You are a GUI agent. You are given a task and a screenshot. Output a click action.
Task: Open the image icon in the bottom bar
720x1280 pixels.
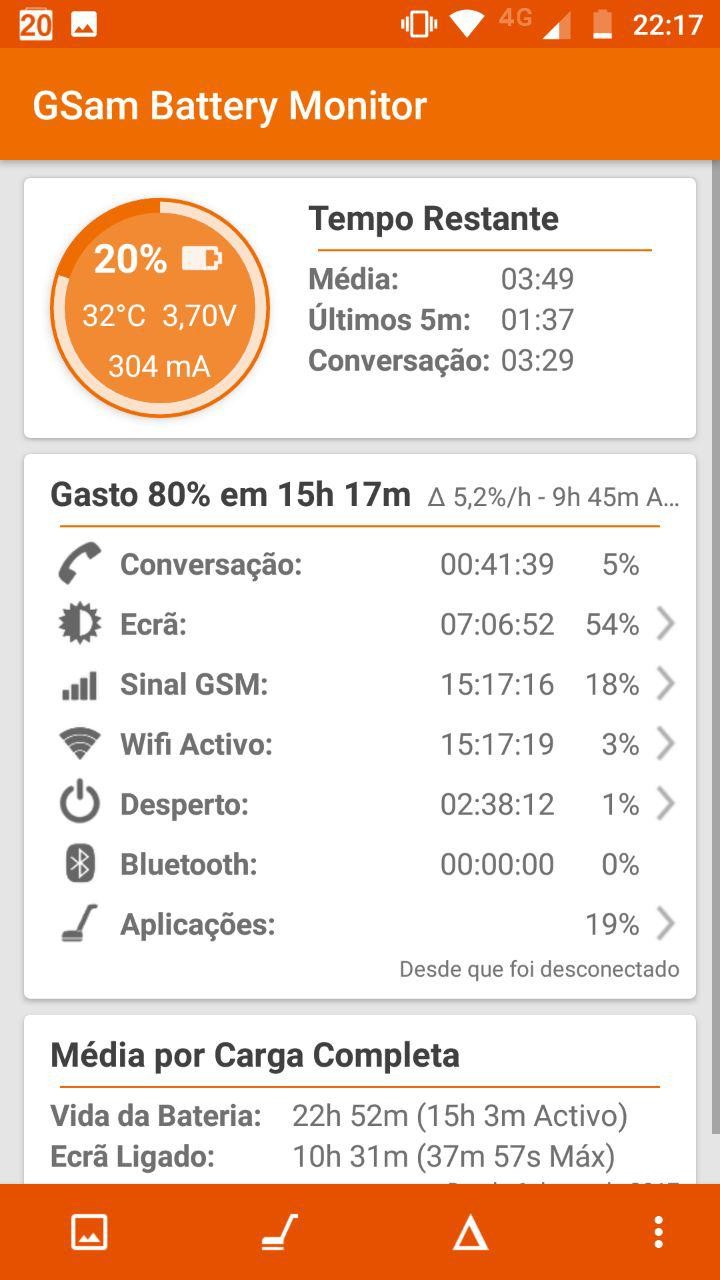pyautogui.click(x=89, y=1232)
